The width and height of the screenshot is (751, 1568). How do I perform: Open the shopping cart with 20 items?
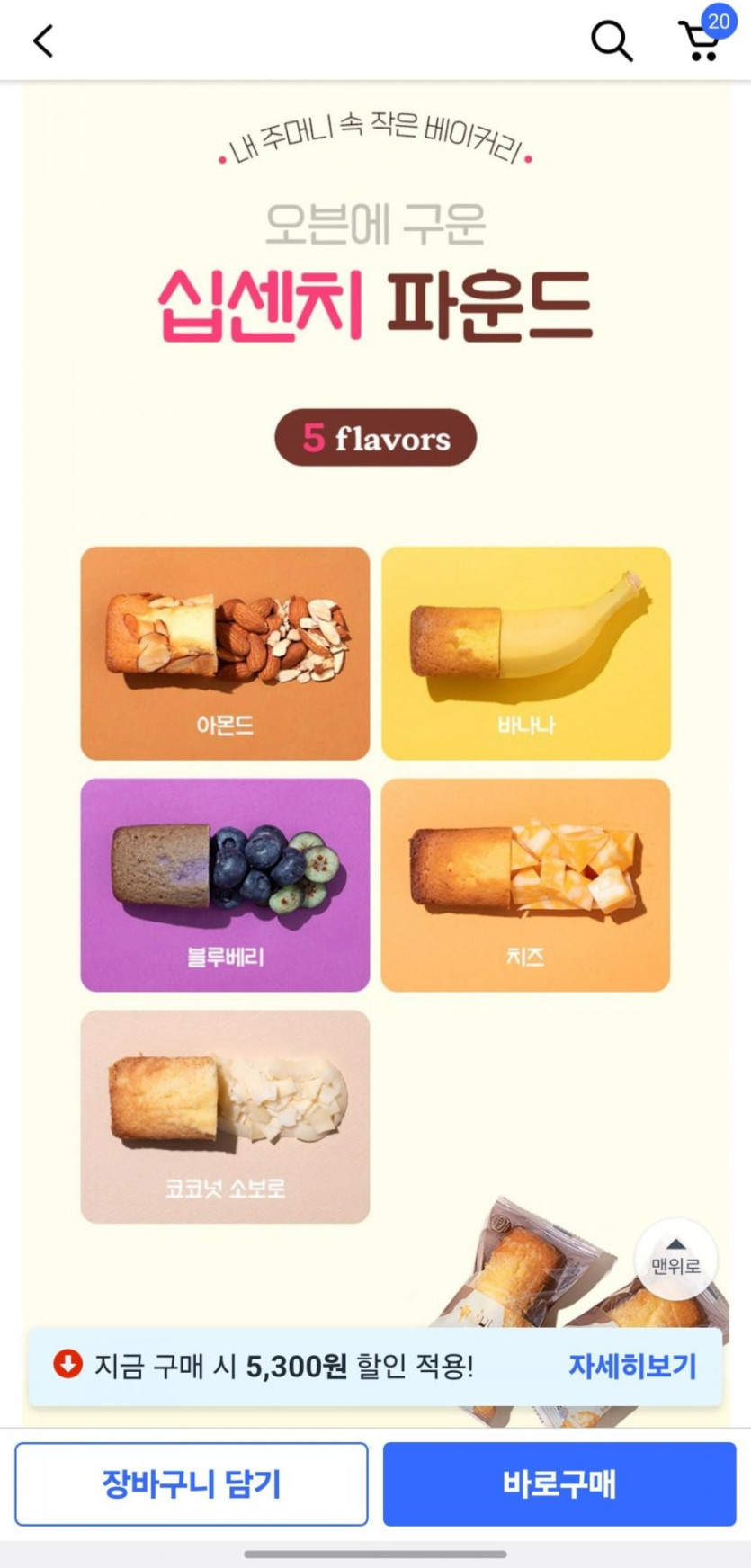click(701, 39)
